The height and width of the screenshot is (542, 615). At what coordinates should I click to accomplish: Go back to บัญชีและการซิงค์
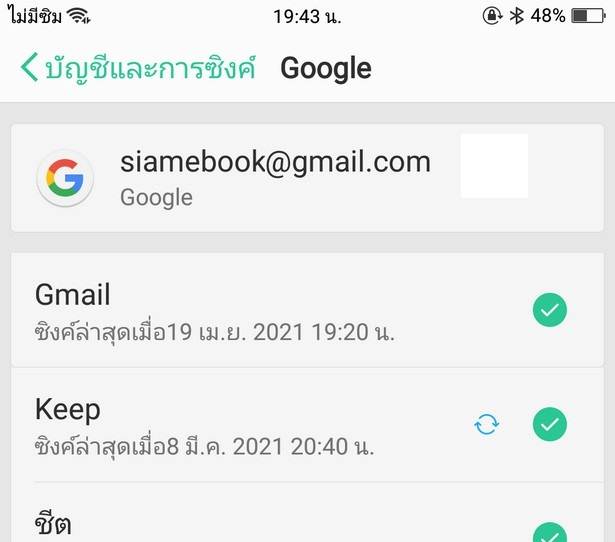138,68
